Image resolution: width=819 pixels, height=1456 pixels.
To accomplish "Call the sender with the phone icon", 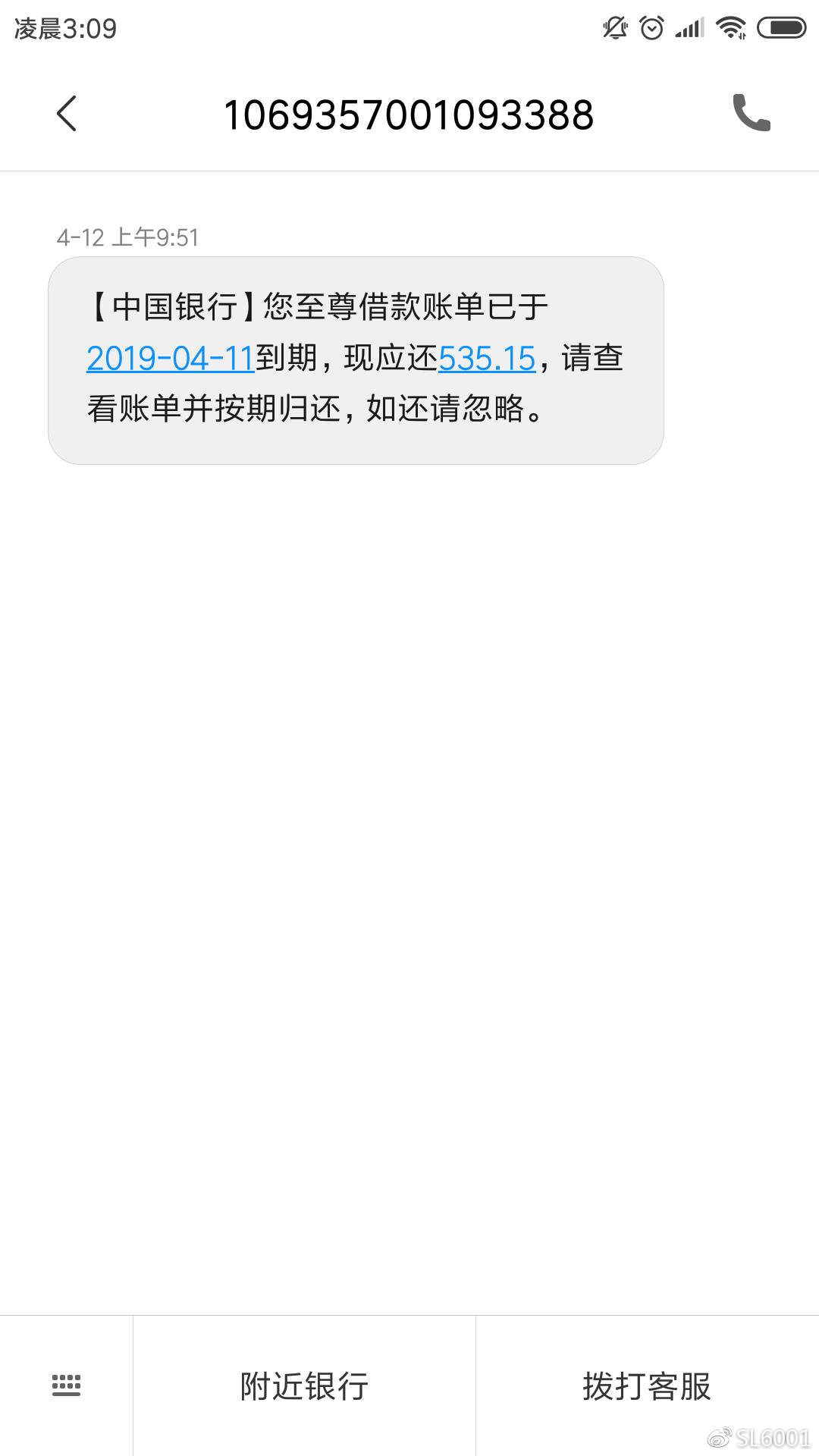I will point(751,114).
